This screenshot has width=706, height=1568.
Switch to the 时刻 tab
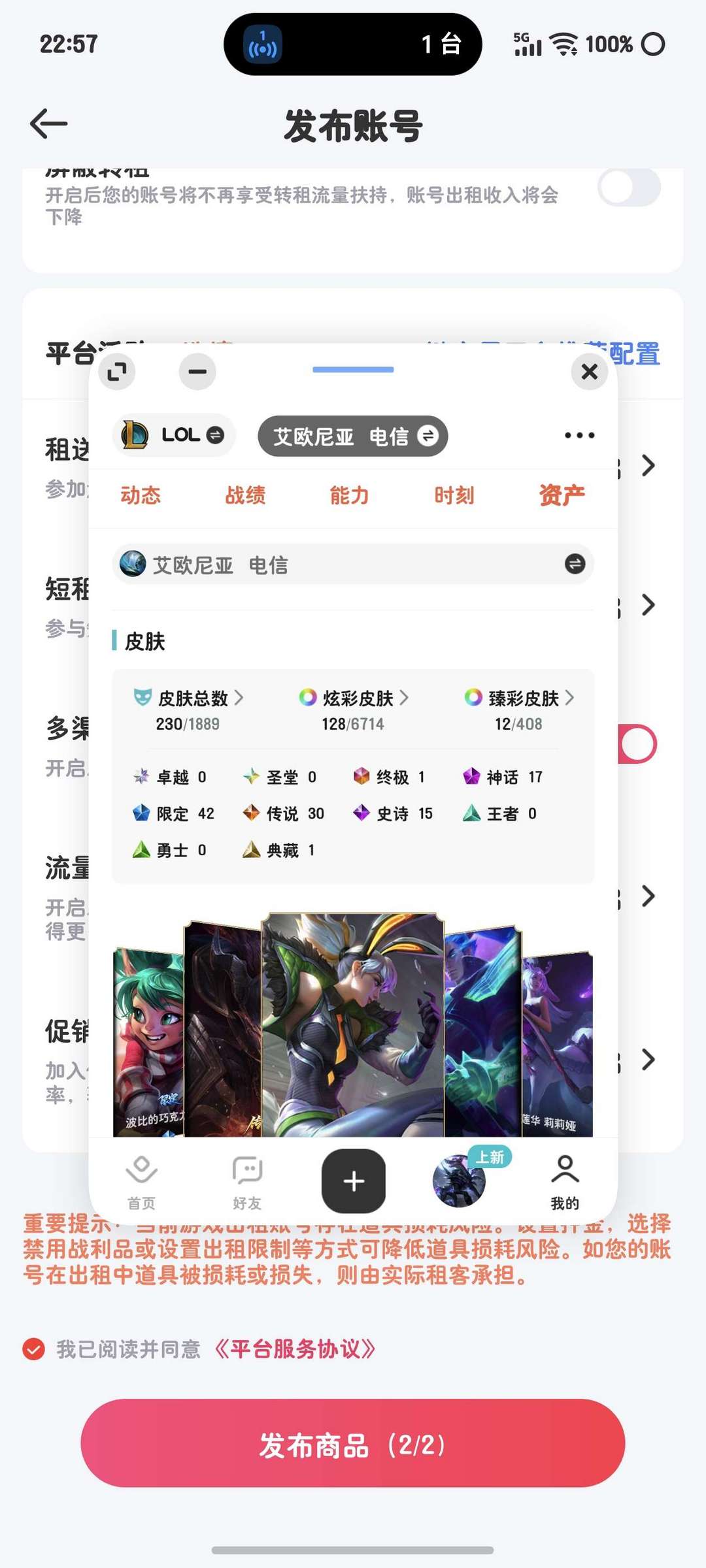(x=454, y=495)
